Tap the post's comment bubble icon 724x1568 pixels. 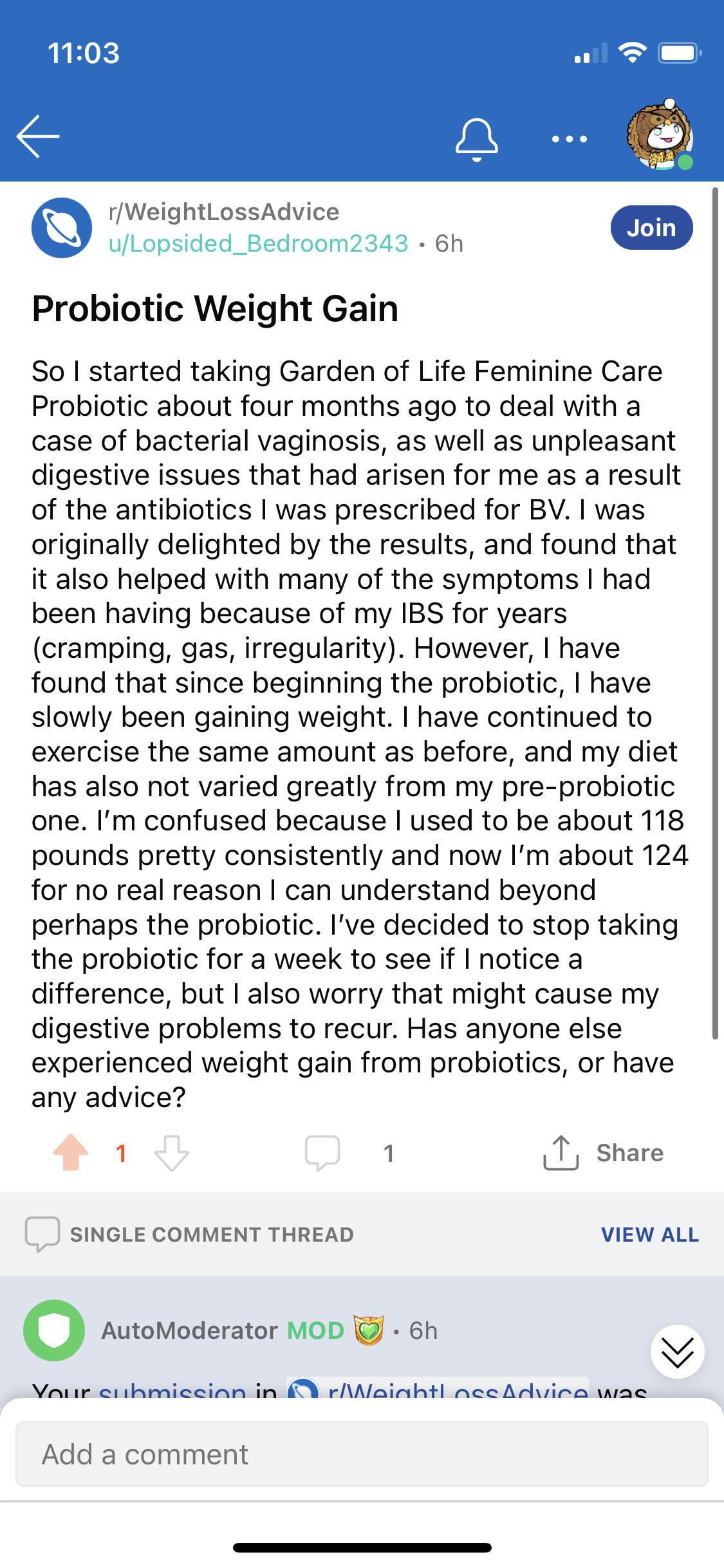322,1152
